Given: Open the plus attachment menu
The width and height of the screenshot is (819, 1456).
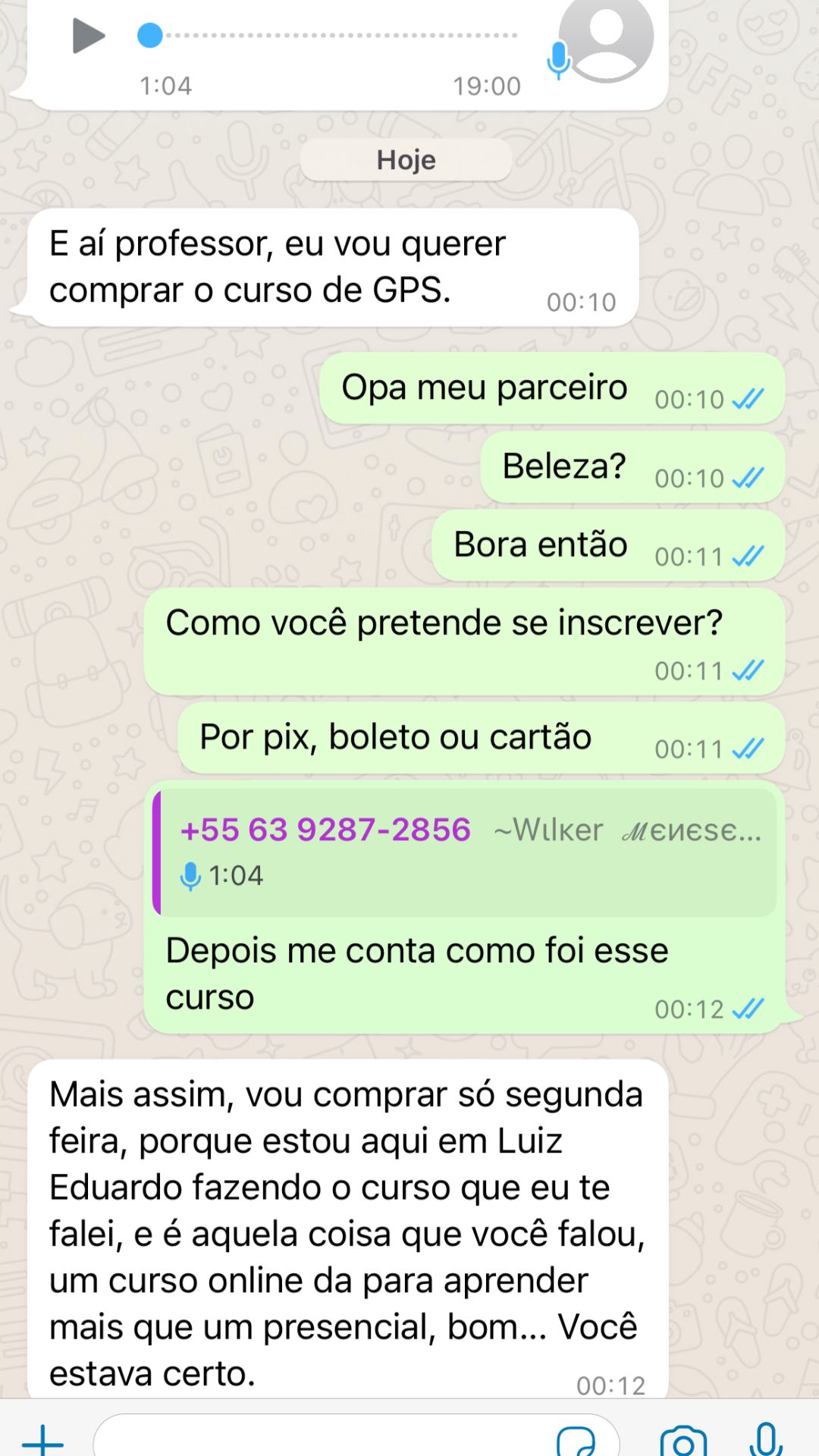Looking at the screenshot, I should 42,1439.
